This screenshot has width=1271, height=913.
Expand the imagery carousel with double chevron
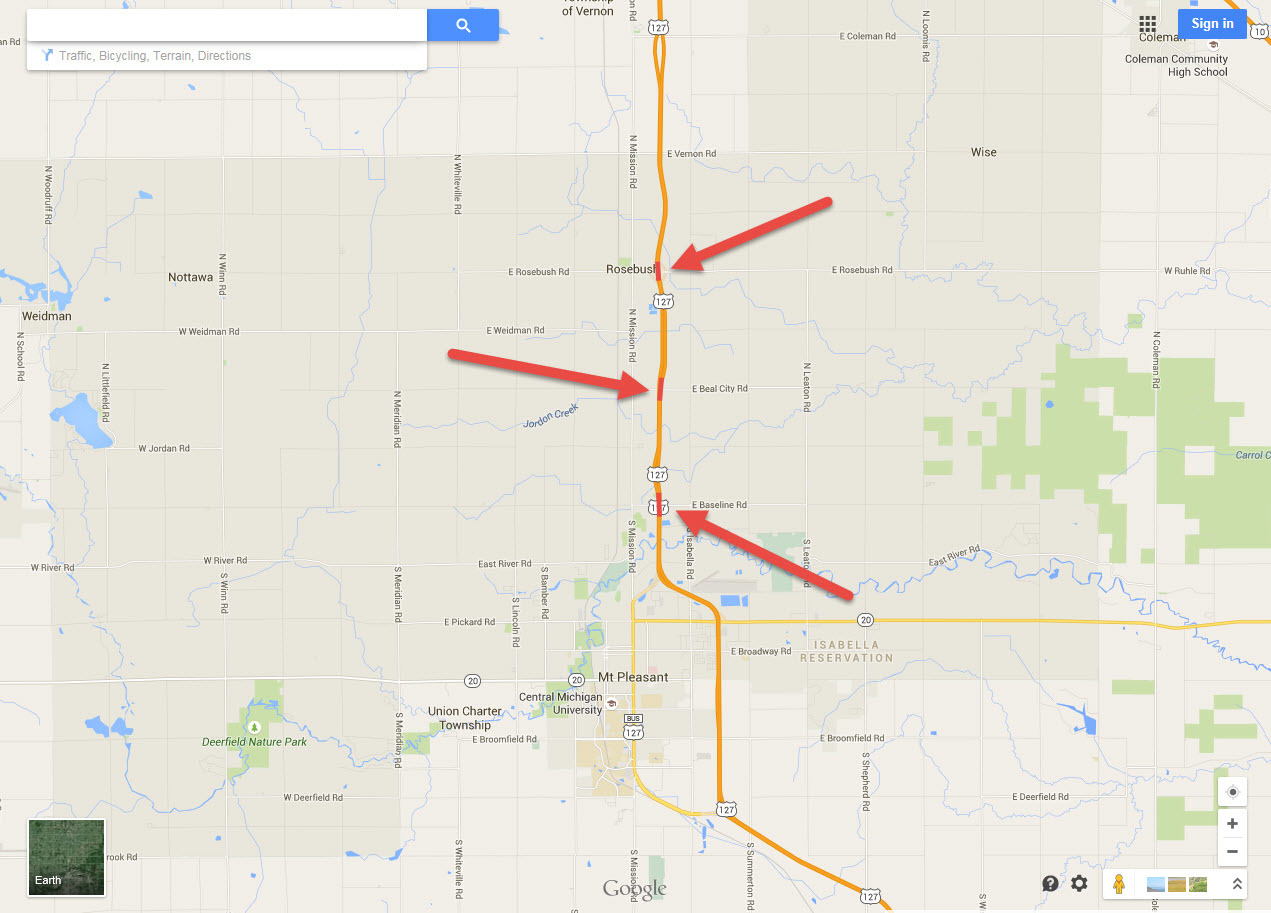tap(1237, 884)
